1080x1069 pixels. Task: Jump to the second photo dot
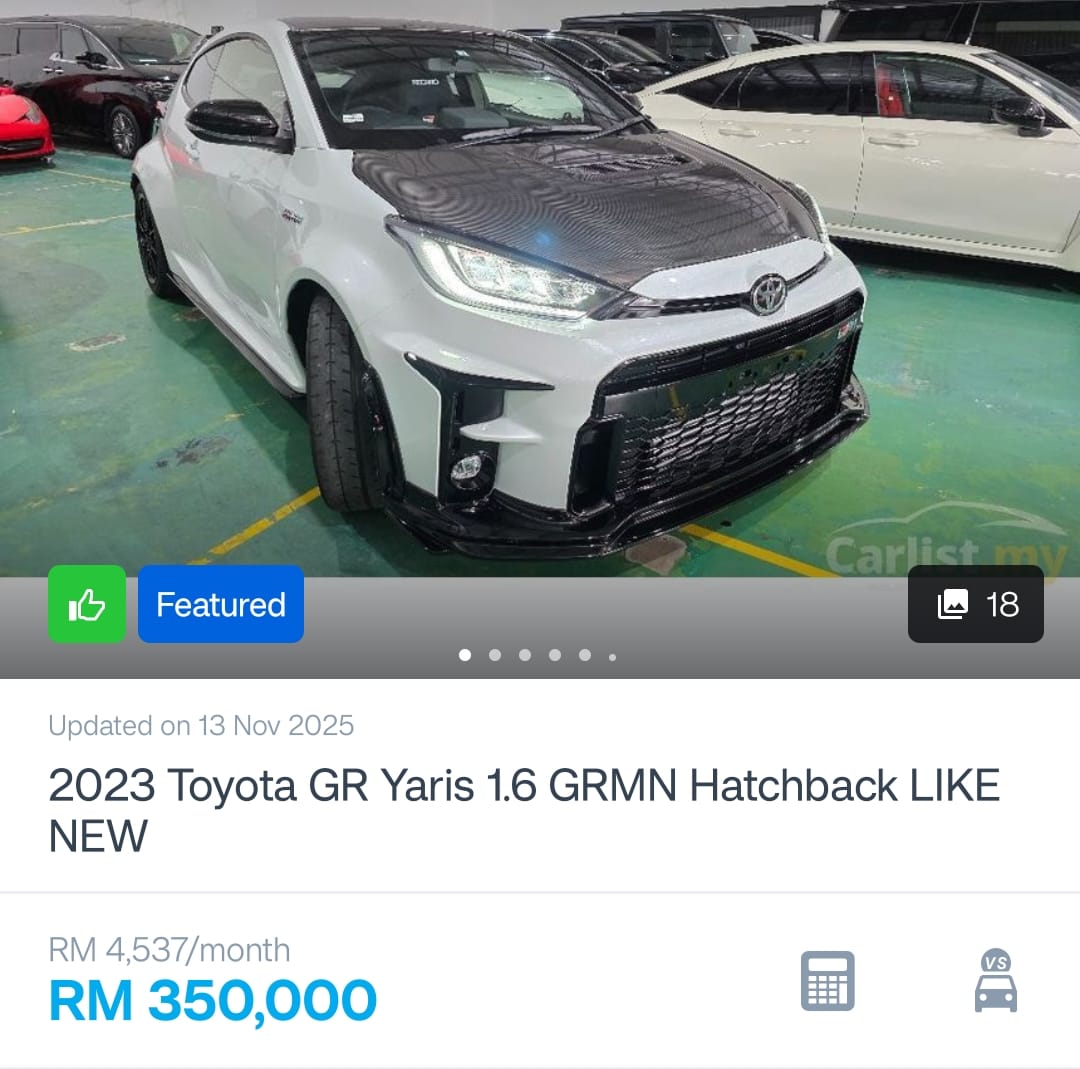495,656
